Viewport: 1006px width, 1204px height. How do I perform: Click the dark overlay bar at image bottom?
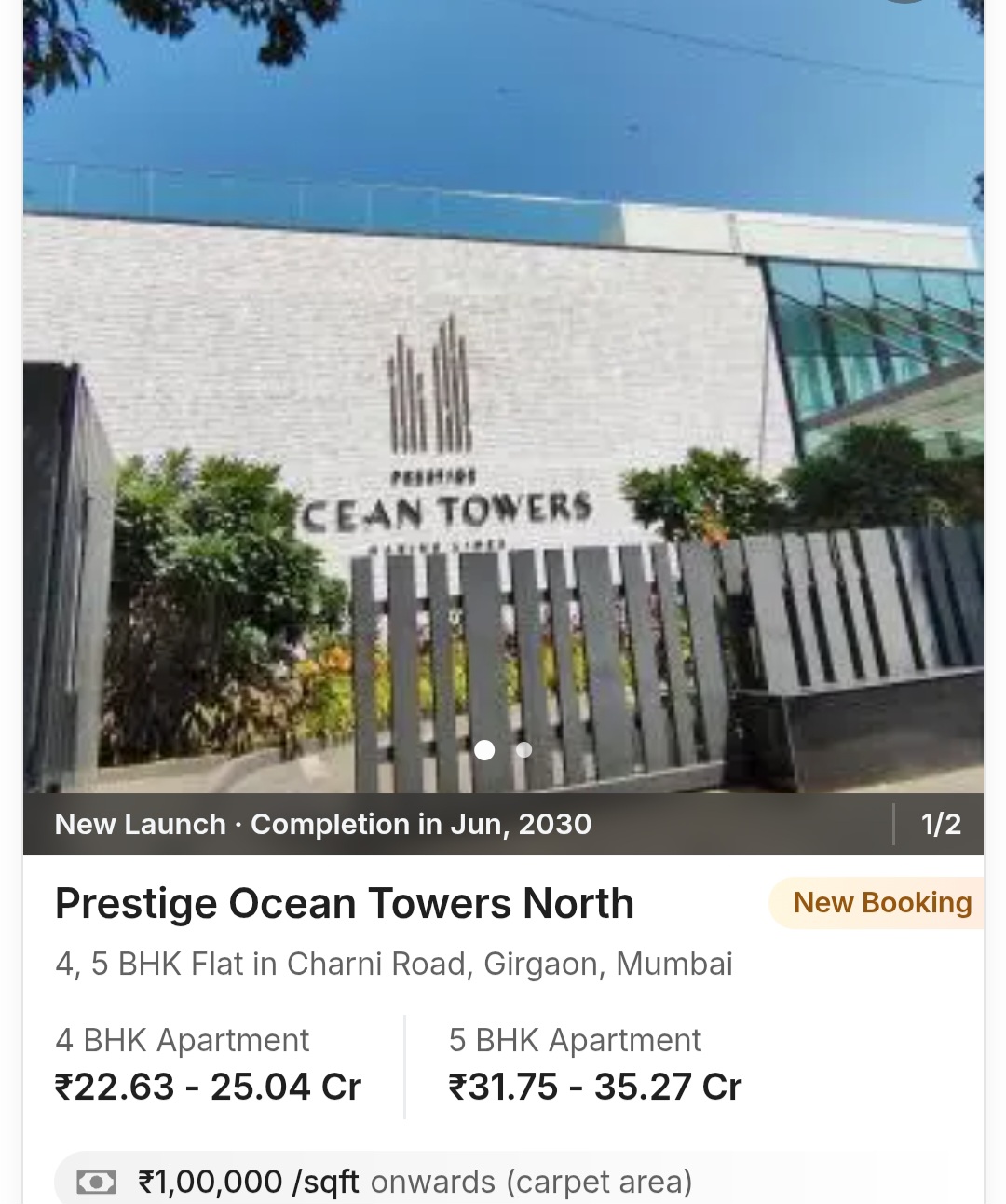pos(503,824)
